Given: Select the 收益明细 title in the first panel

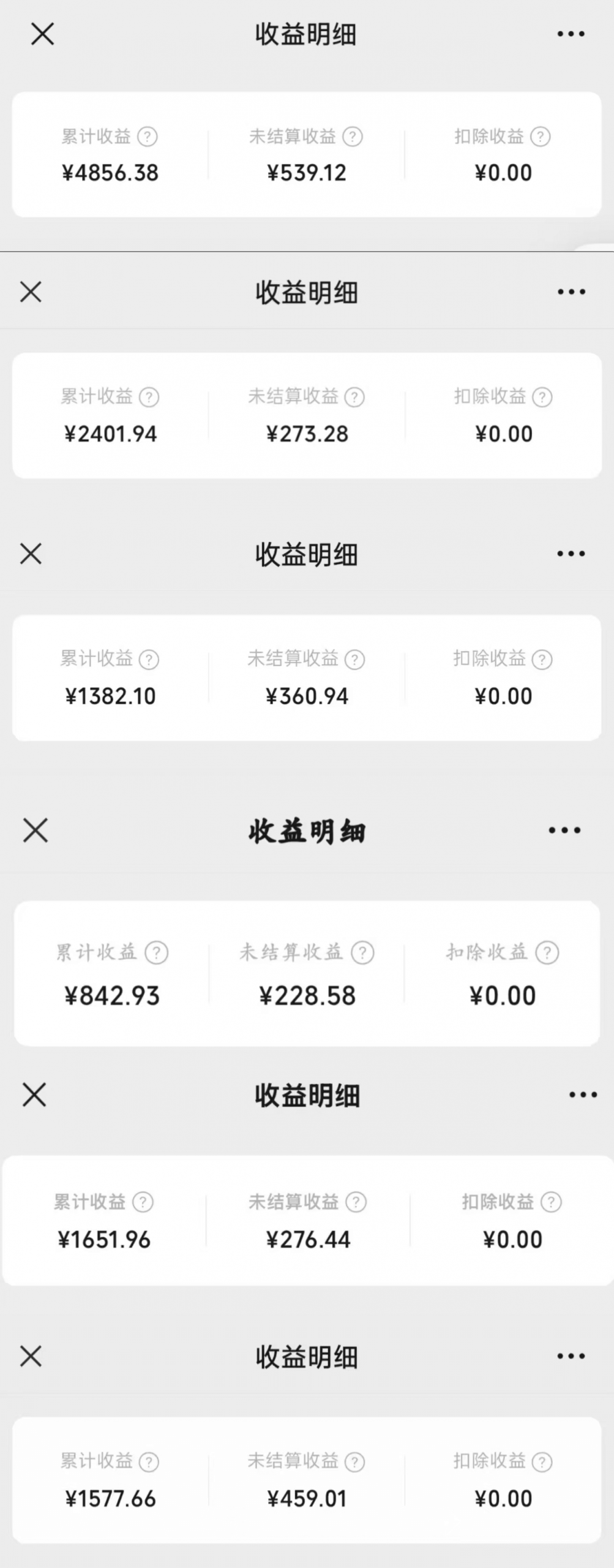Looking at the screenshot, I should pos(307,33).
